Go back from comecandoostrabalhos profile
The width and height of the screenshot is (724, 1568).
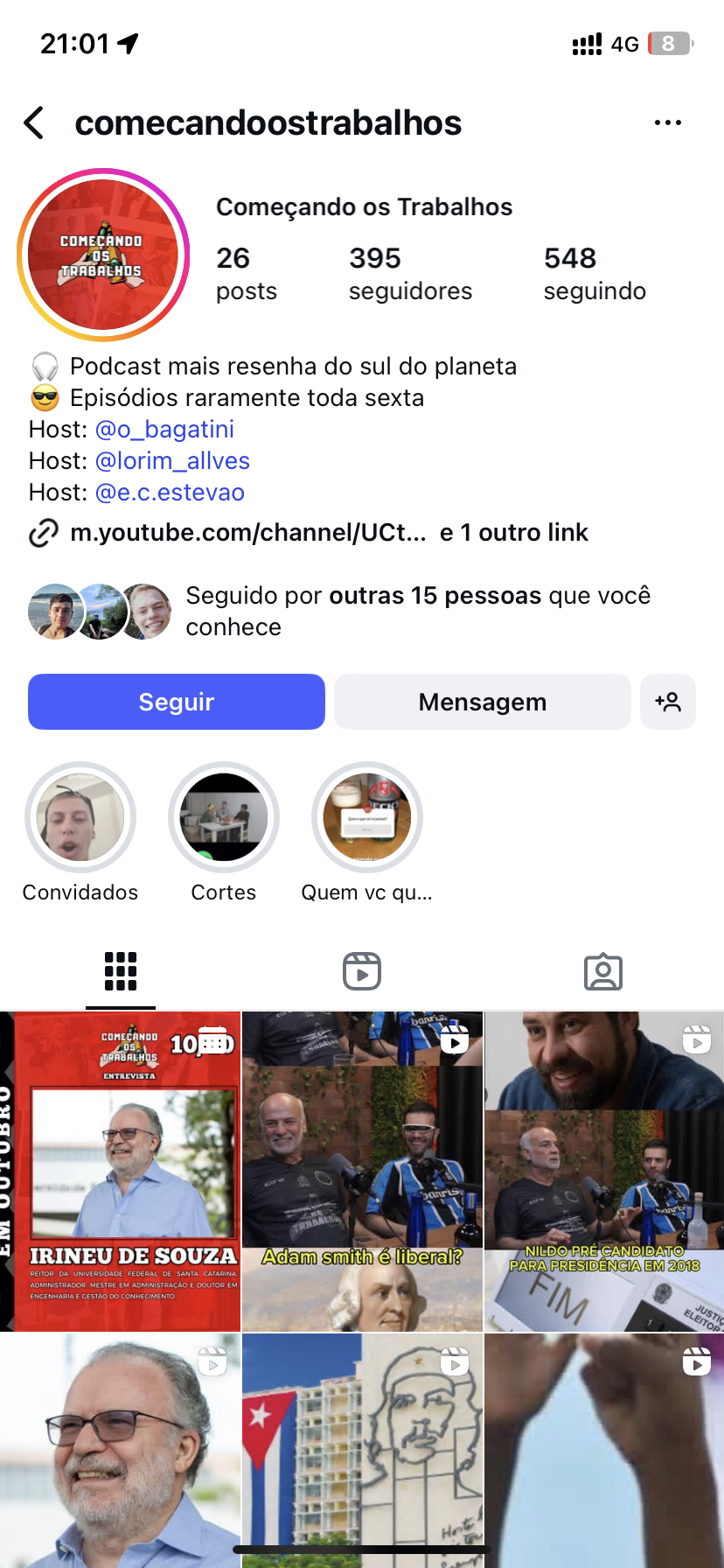tap(35, 123)
